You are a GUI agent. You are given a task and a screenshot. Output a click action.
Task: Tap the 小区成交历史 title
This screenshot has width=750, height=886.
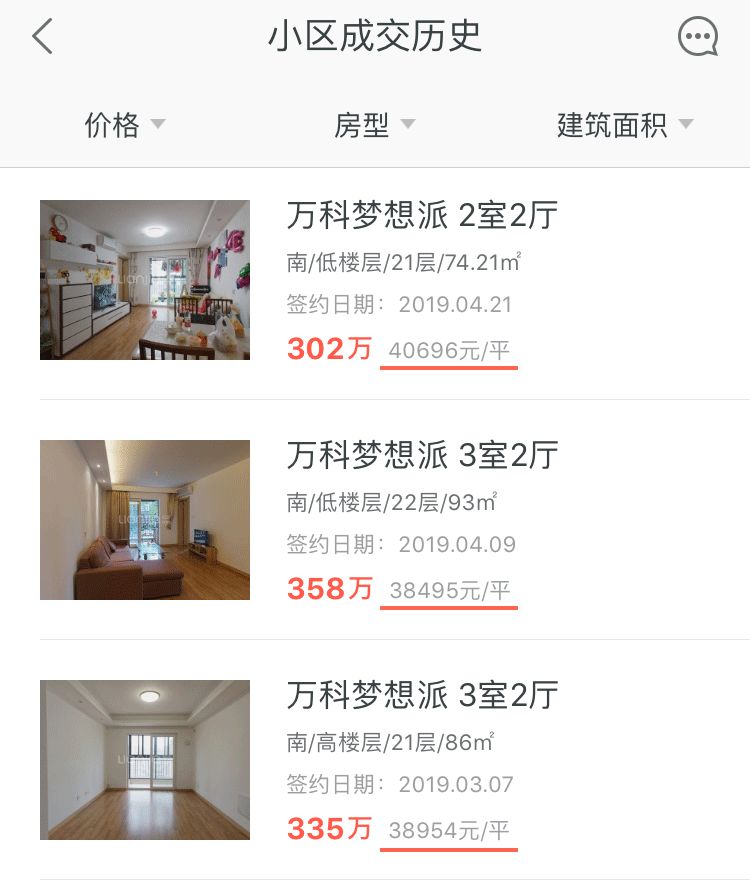click(x=375, y=37)
